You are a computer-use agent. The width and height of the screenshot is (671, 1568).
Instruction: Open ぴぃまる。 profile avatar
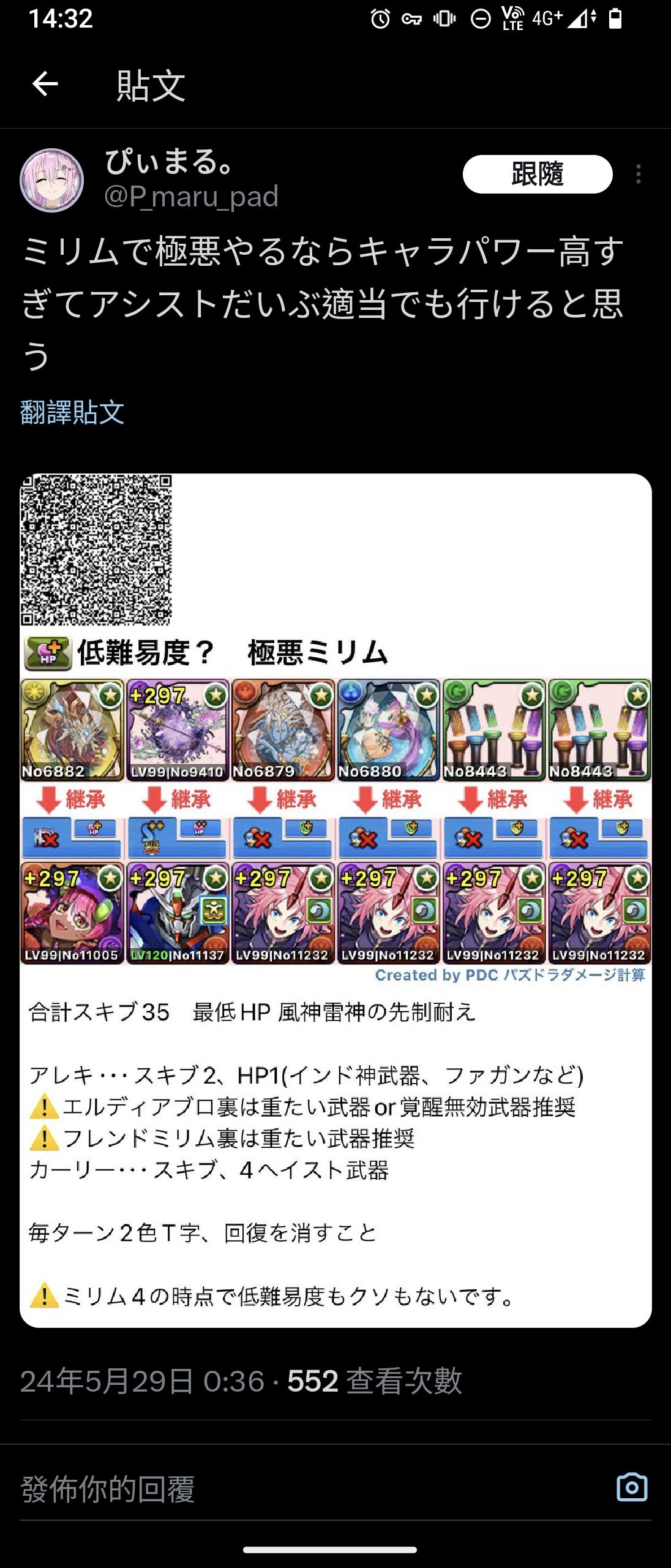click(52, 180)
